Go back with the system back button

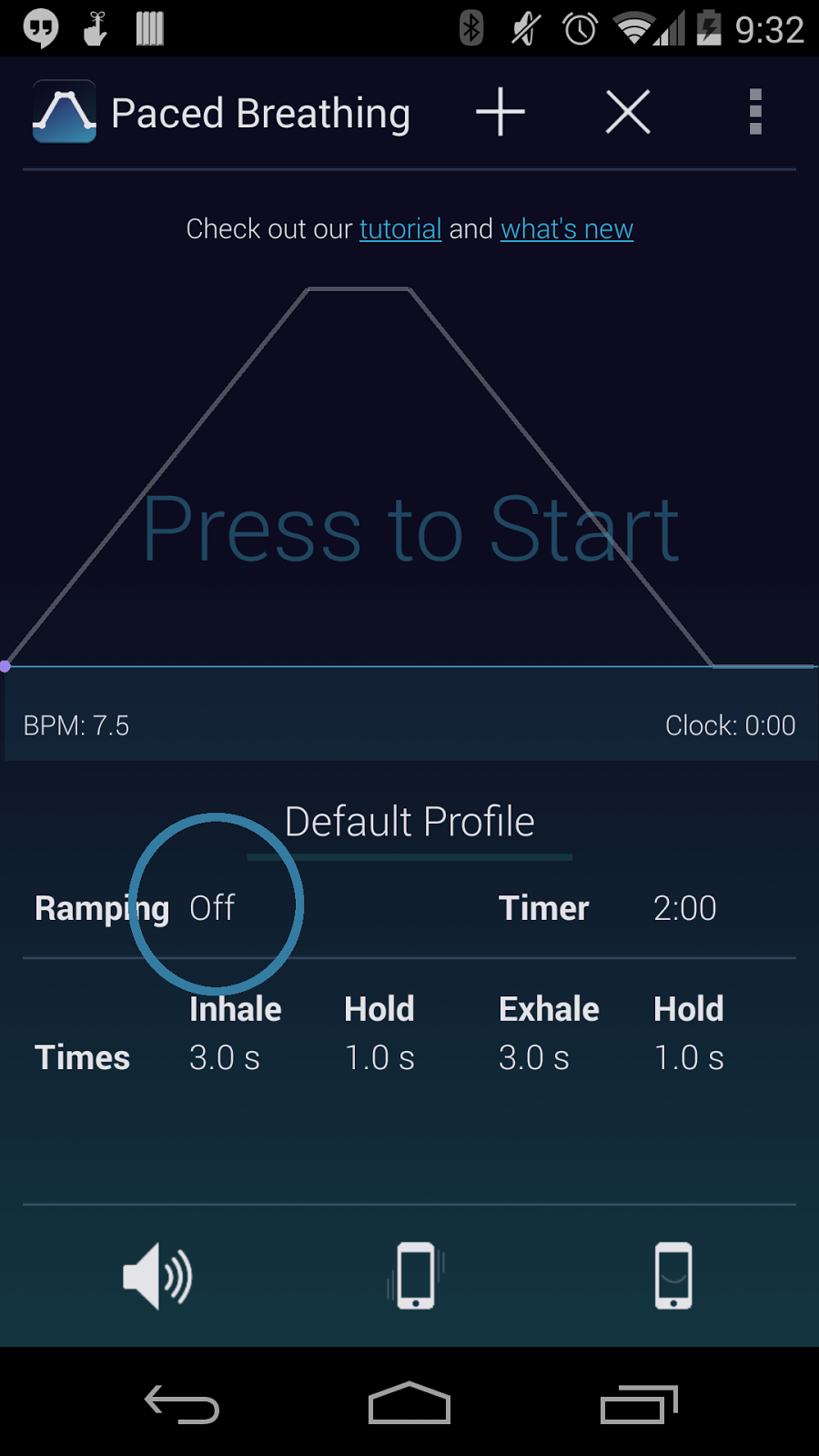pyautogui.click(x=182, y=1403)
